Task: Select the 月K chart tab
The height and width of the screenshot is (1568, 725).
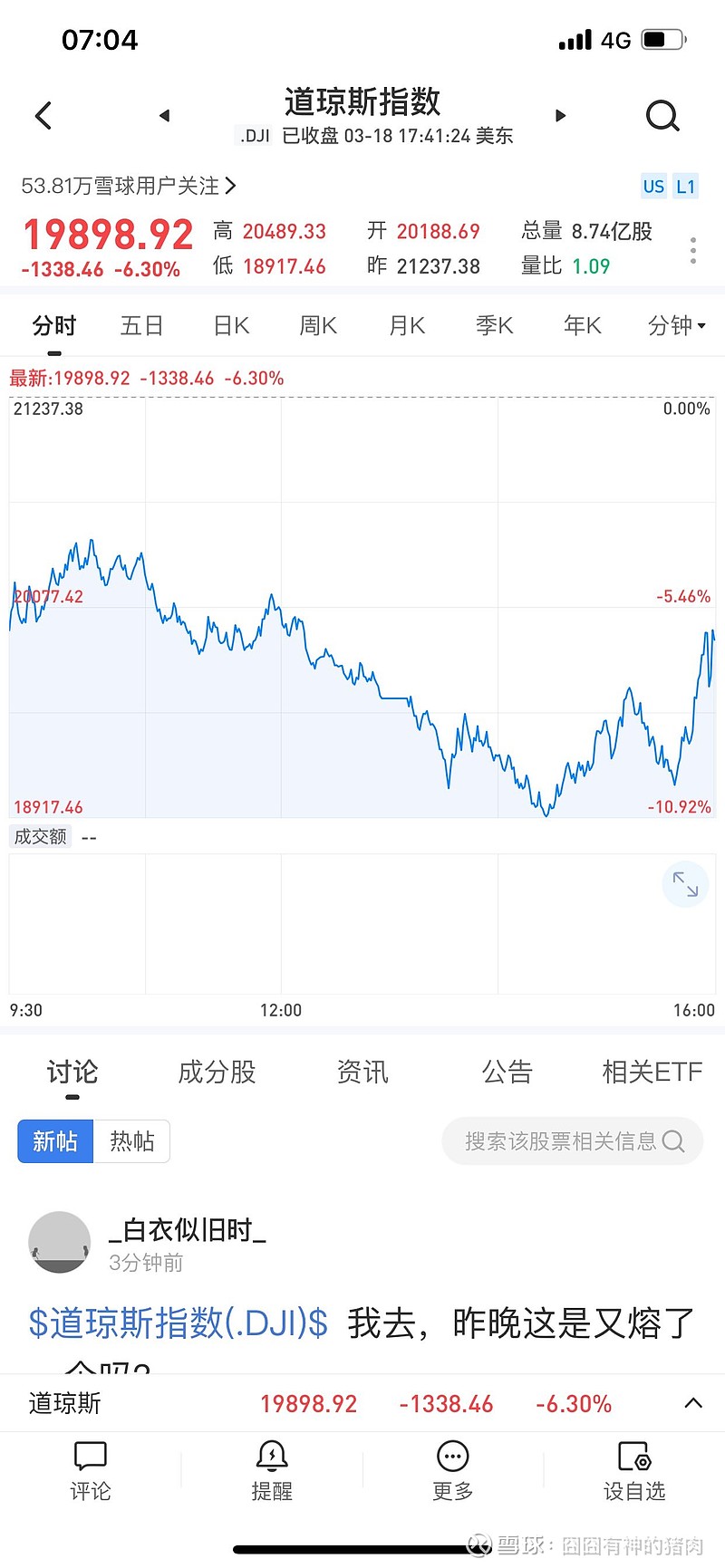Action: (x=405, y=325)
